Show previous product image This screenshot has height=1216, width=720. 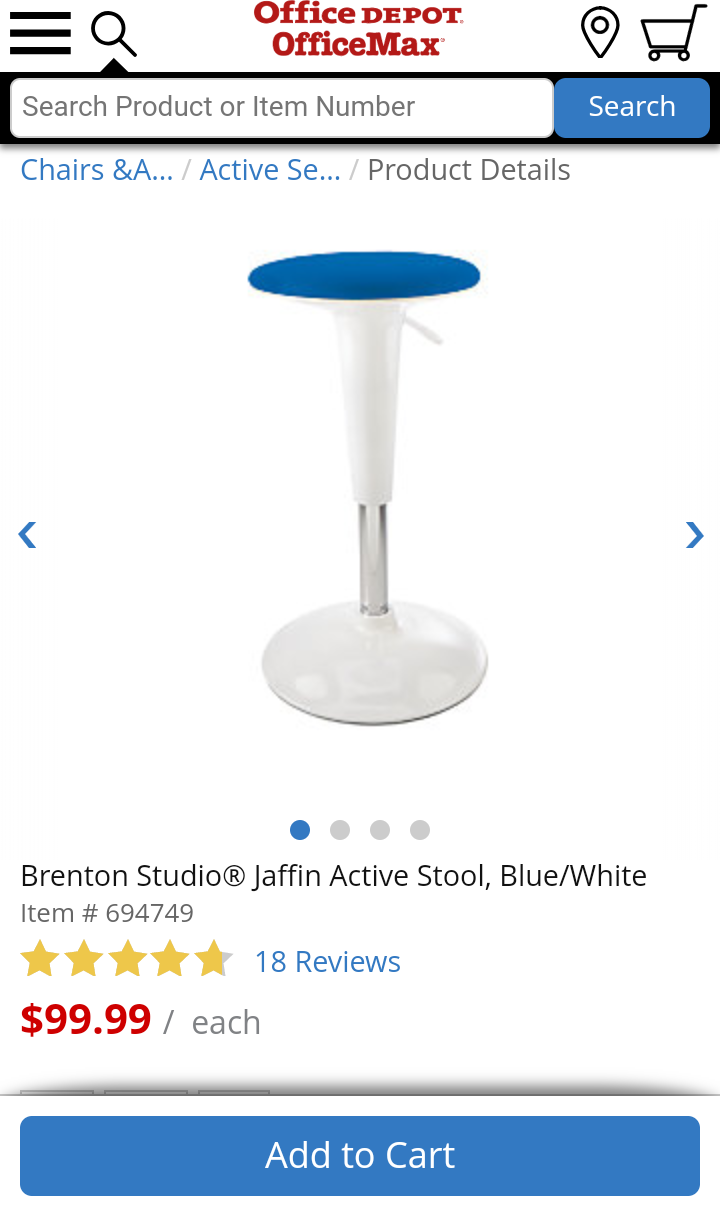tap(27, 535)
